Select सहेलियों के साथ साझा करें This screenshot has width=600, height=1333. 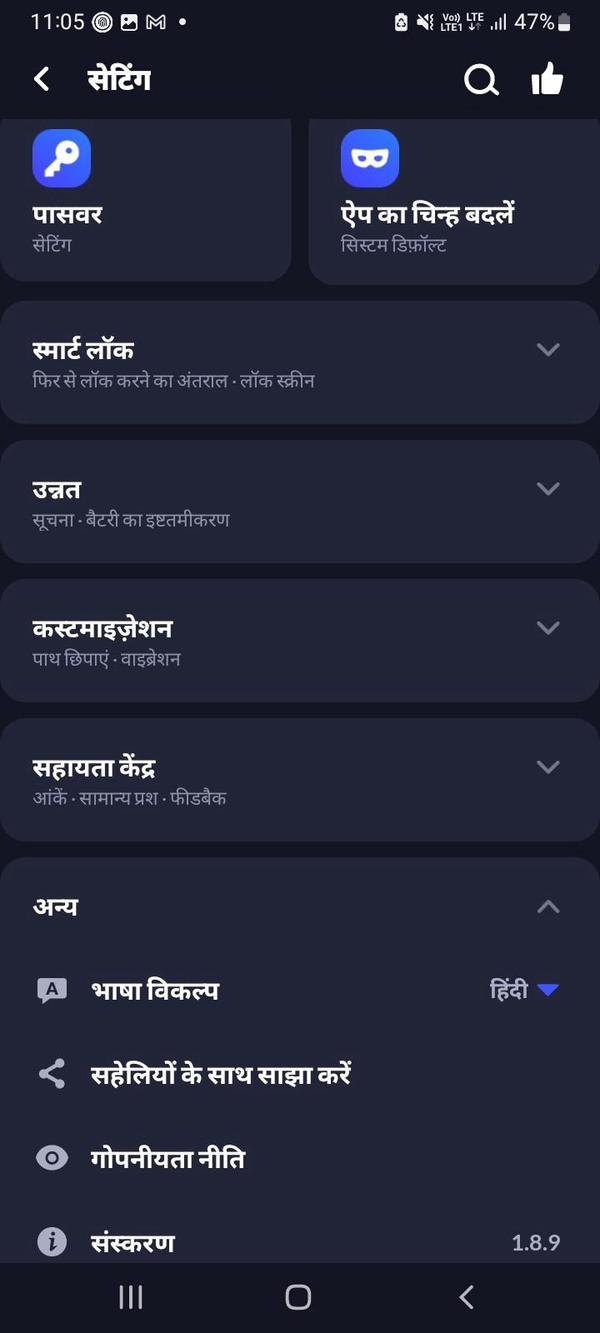pos(220,1075)
